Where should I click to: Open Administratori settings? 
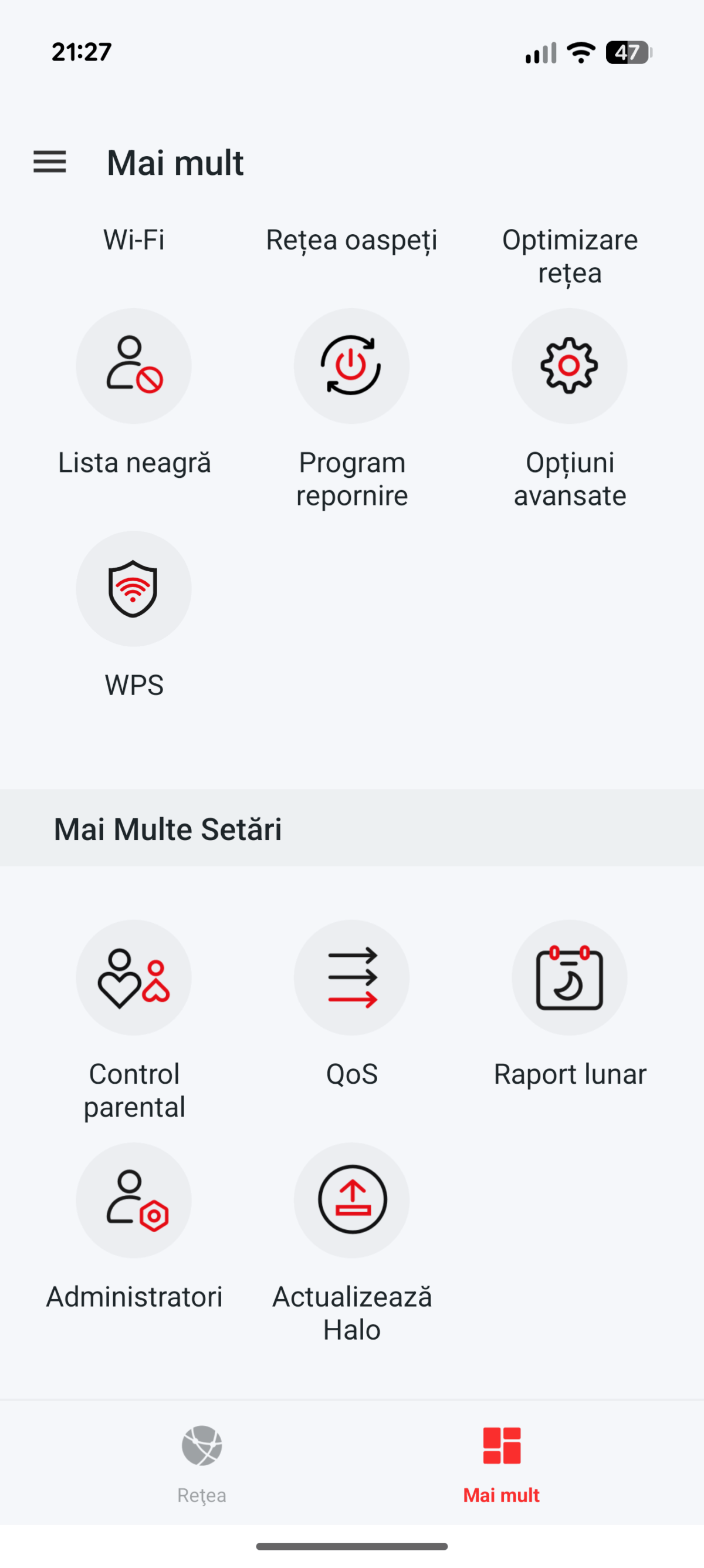[134, 1201]
